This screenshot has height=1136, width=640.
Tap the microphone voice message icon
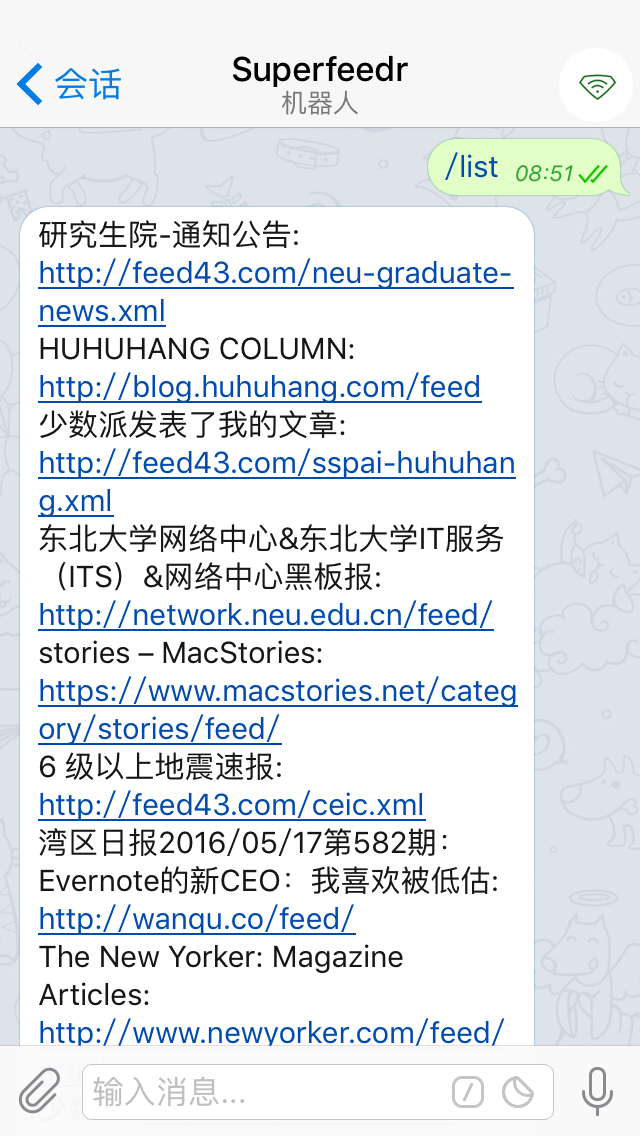tap(597, 1091)
